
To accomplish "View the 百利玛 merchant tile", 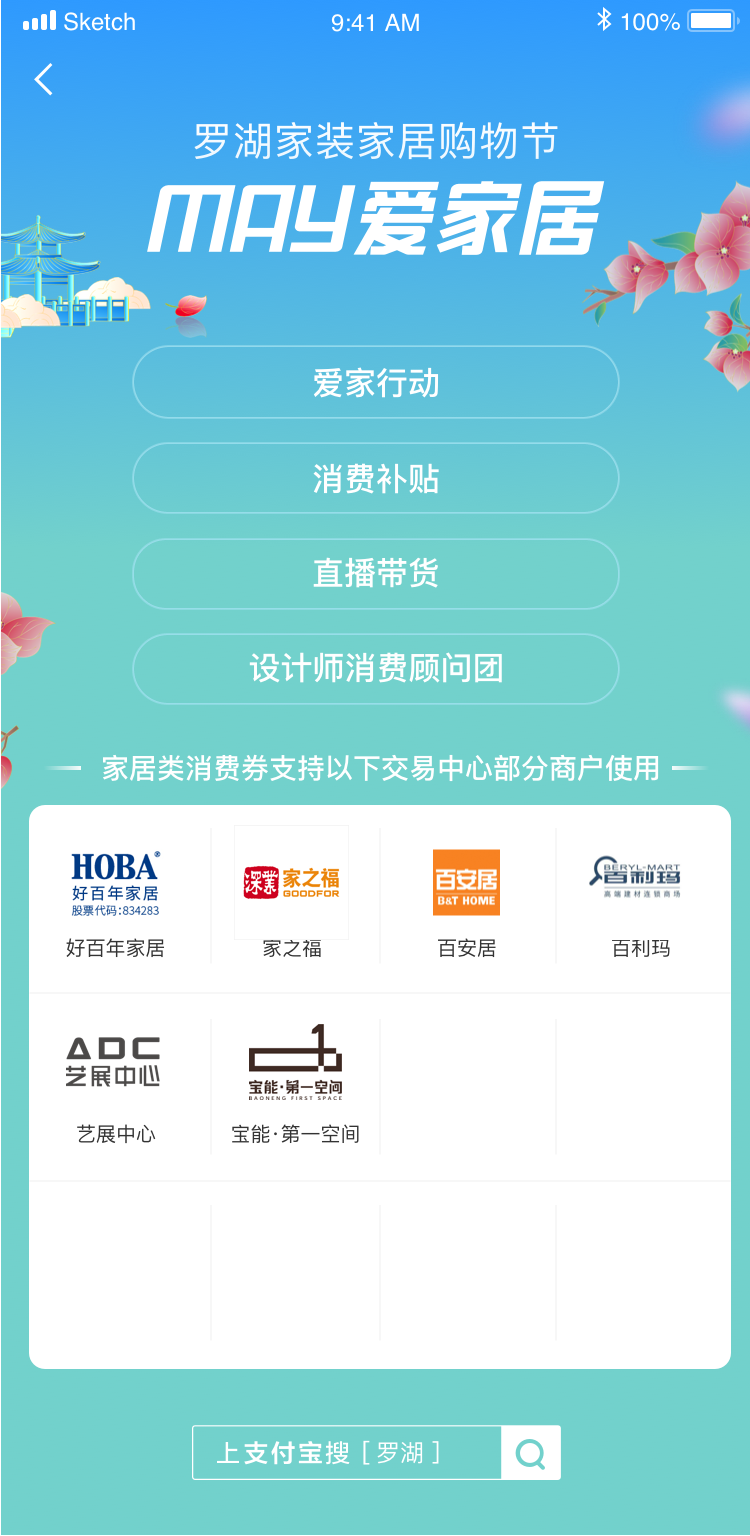I will [641, 897].
